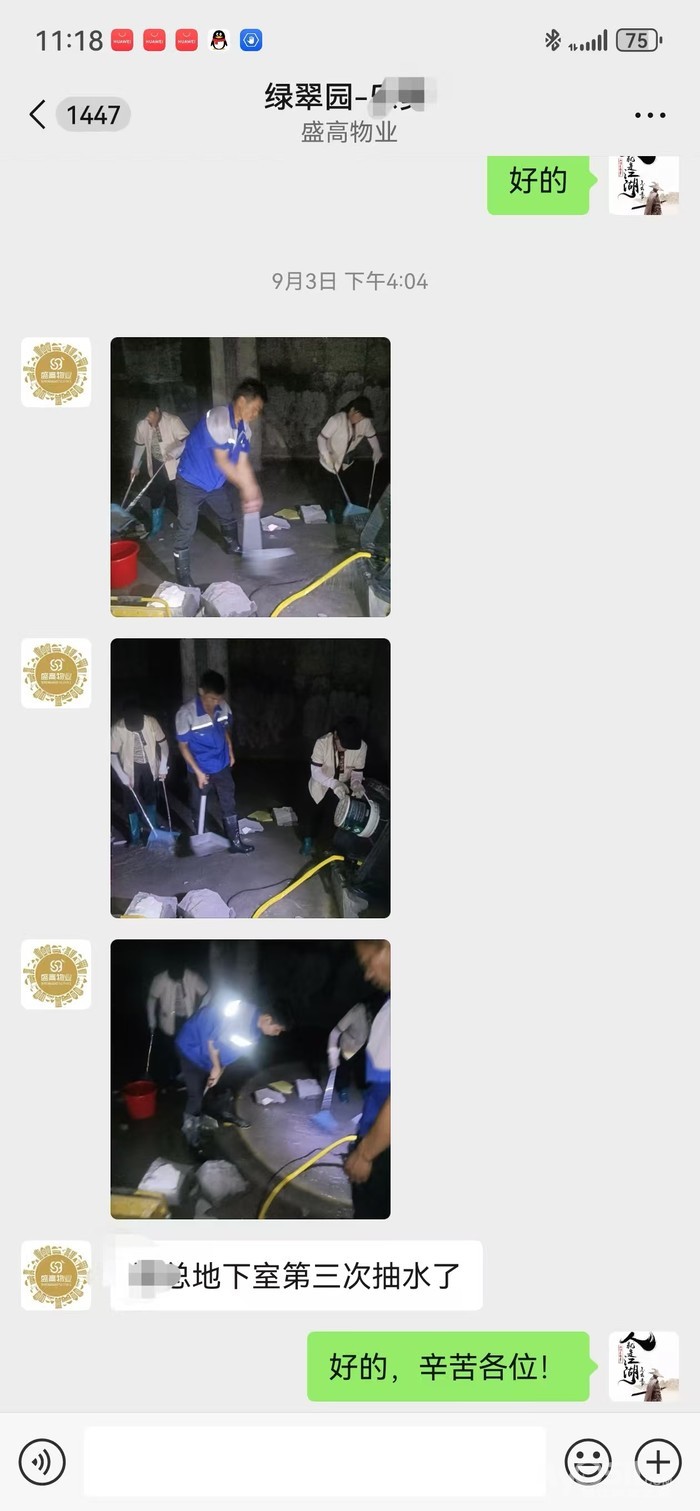Open the emoji picker
700x1511 pixels.
tap(588, 1462)
